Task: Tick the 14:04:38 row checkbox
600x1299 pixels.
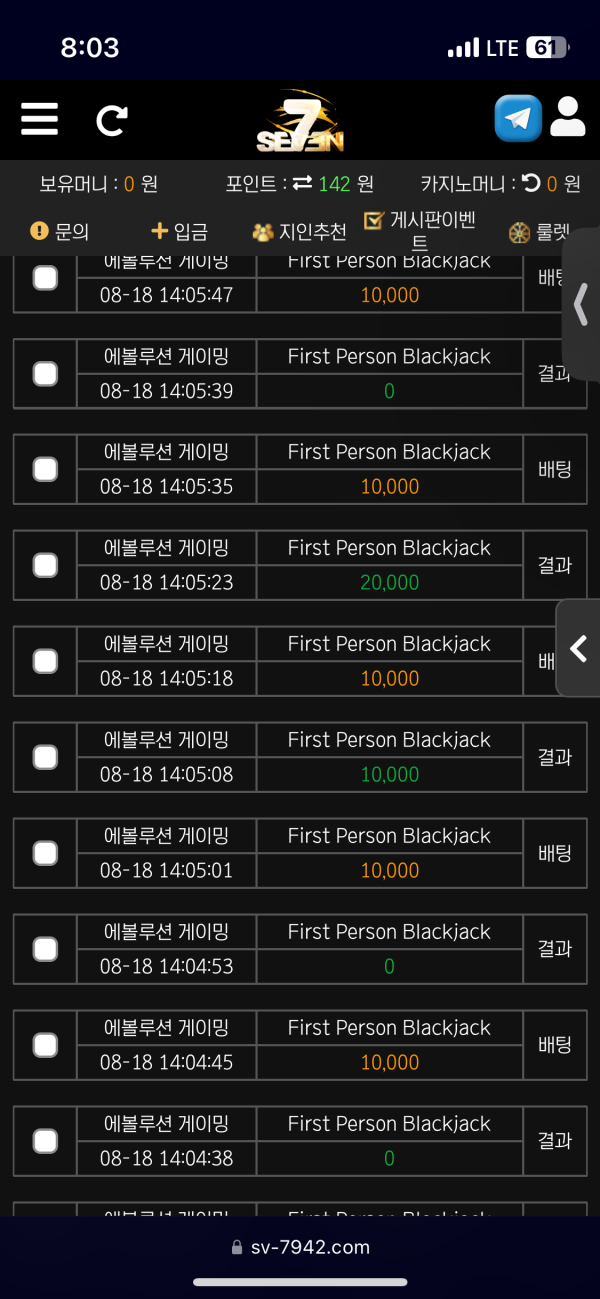Action: 45,1141
